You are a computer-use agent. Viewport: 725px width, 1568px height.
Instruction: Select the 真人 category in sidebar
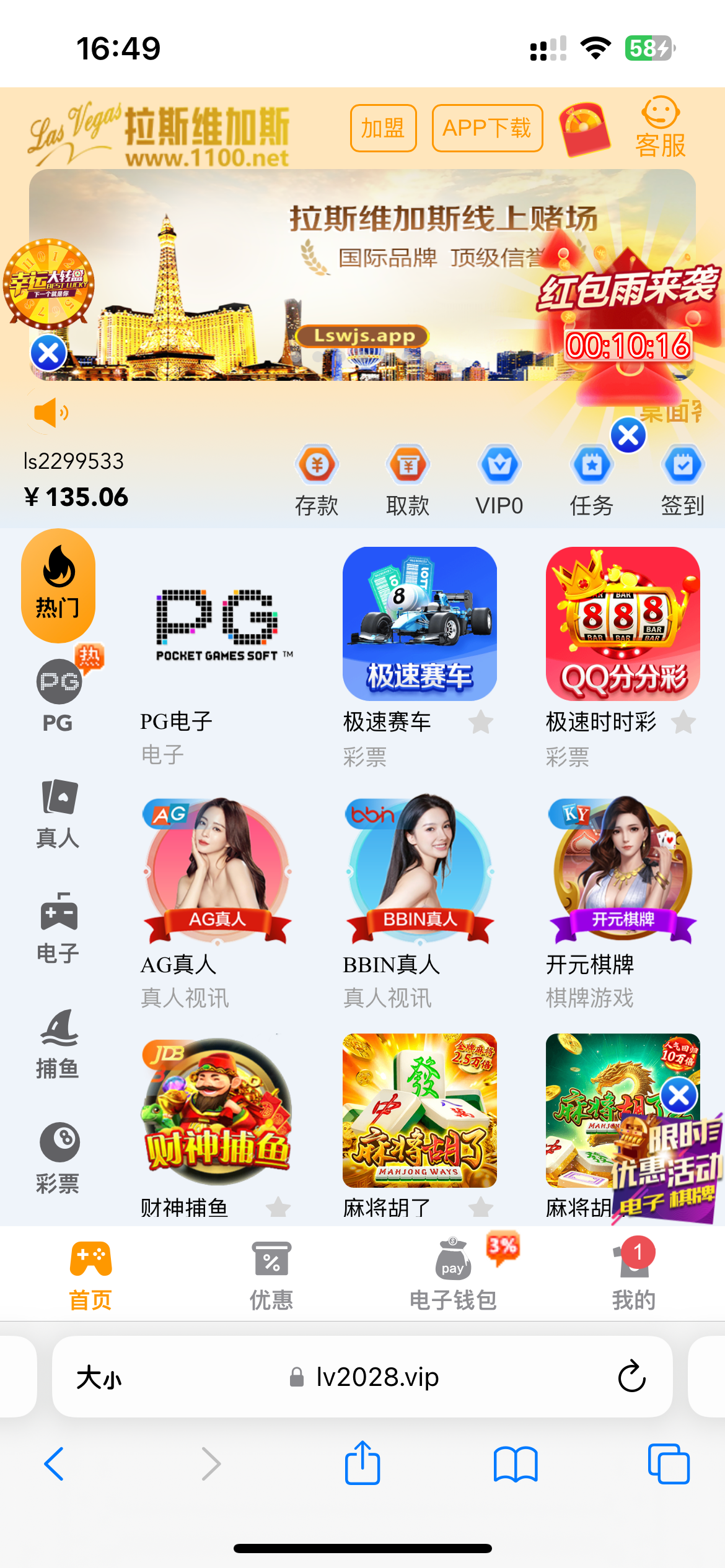[58, 814]
